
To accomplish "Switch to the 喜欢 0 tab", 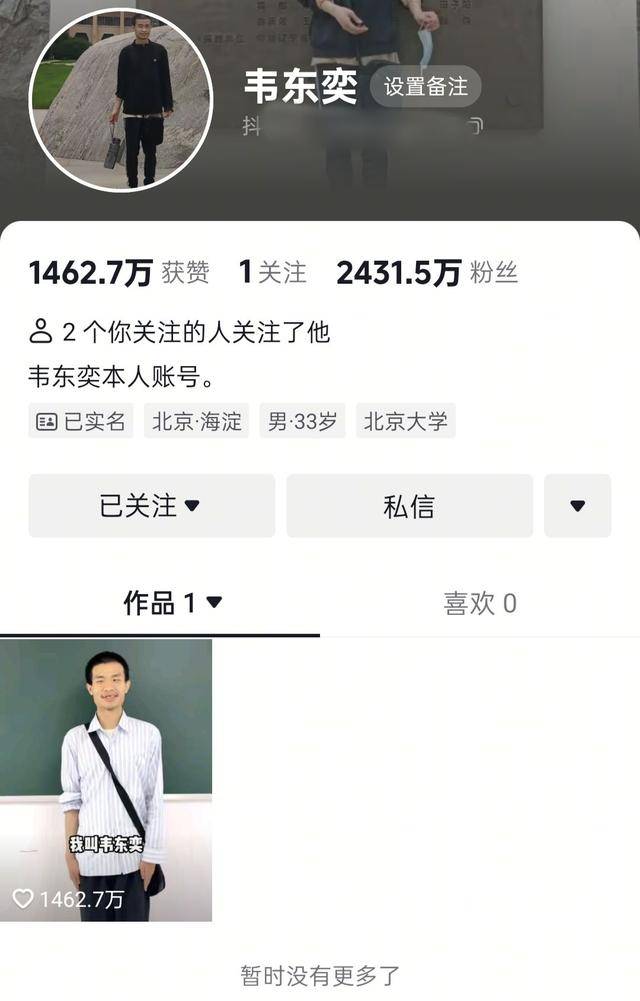I will pyautogui.click(x=480, y=603).
